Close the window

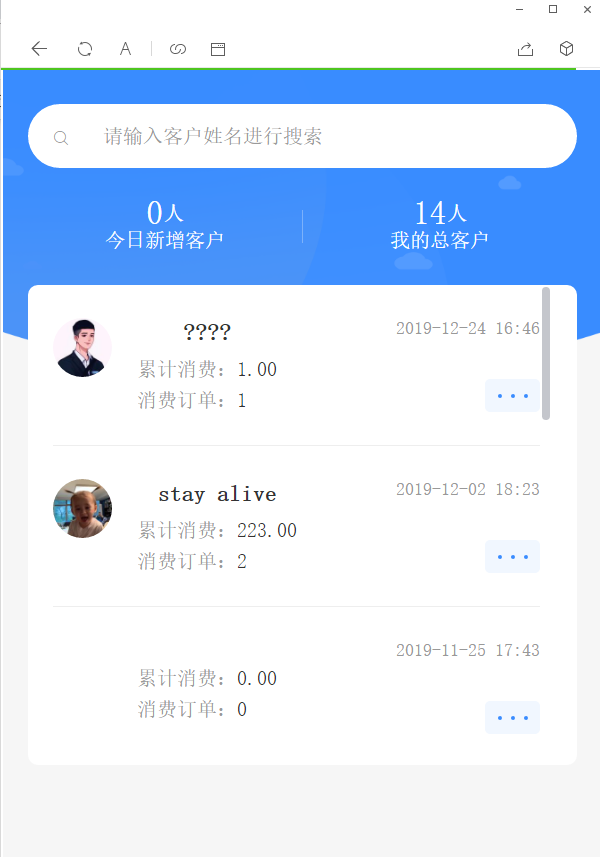pyautogui.click(x=586, y=9)
